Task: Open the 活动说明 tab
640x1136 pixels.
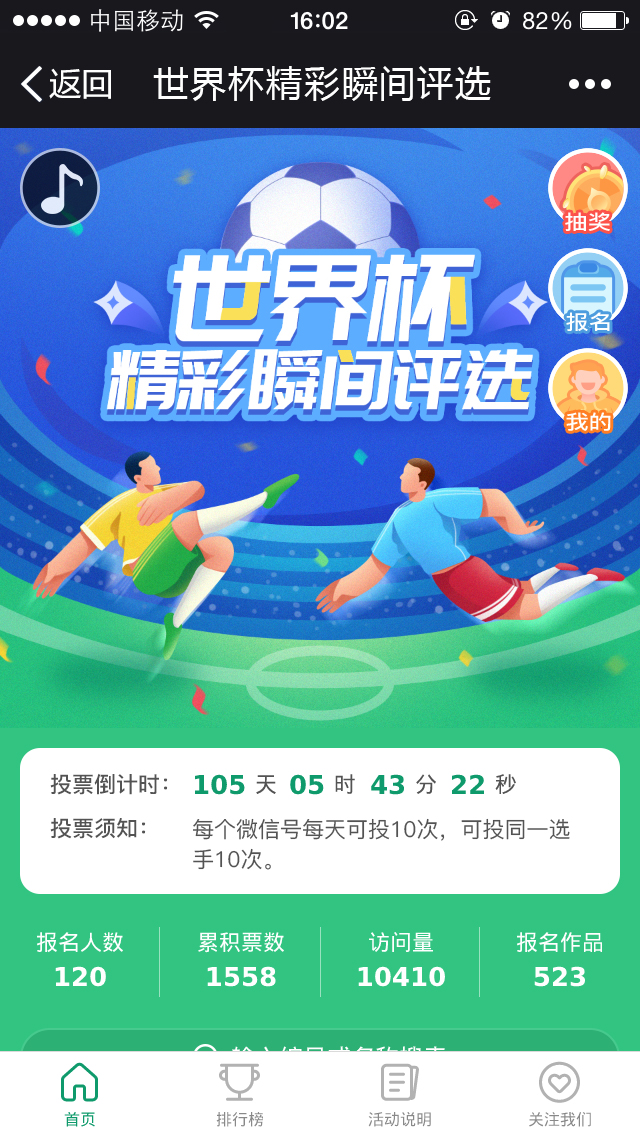Action: click(400, 1095)
